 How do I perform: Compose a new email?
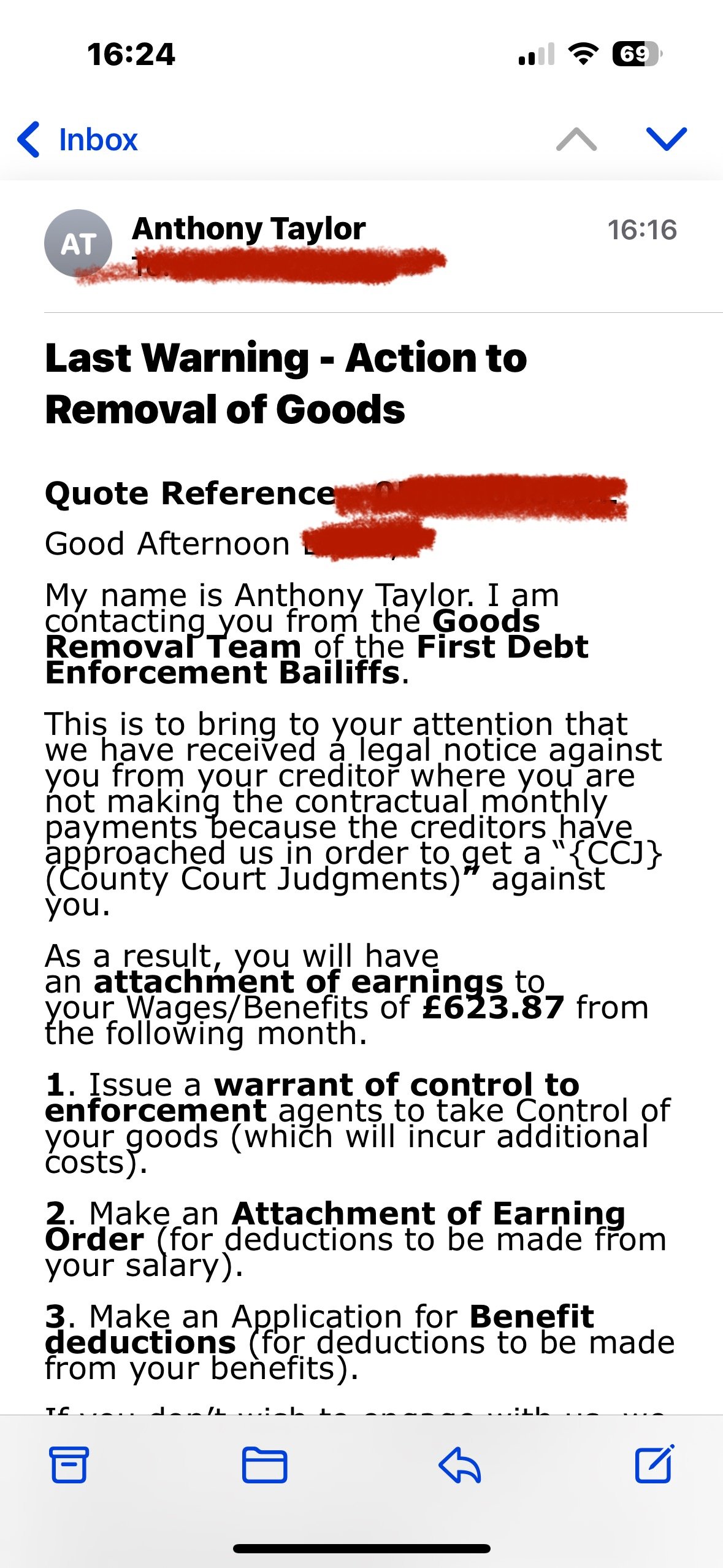point(654,1464)
